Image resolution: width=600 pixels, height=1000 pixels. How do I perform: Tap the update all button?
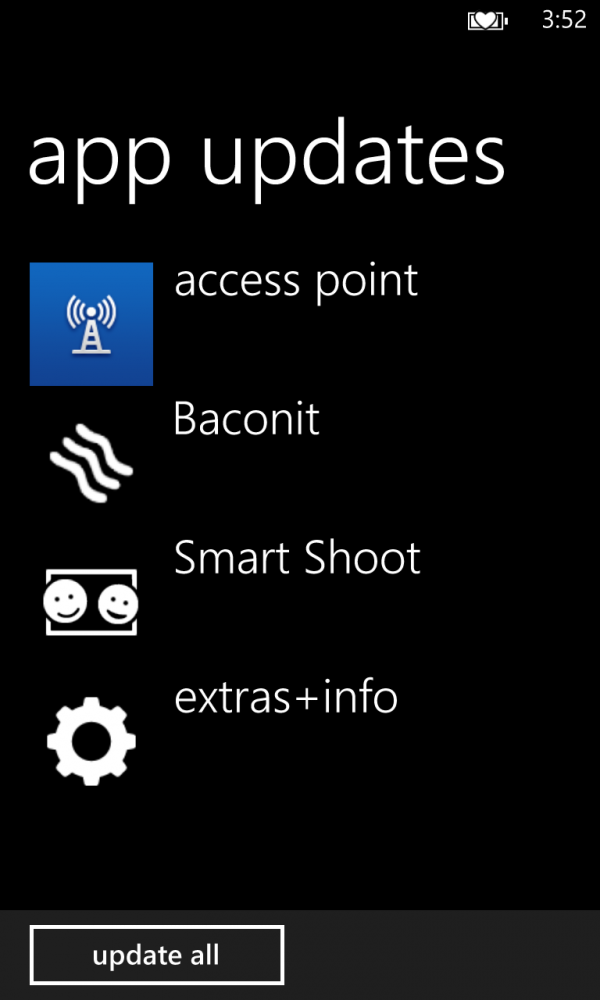pos(157,955)
